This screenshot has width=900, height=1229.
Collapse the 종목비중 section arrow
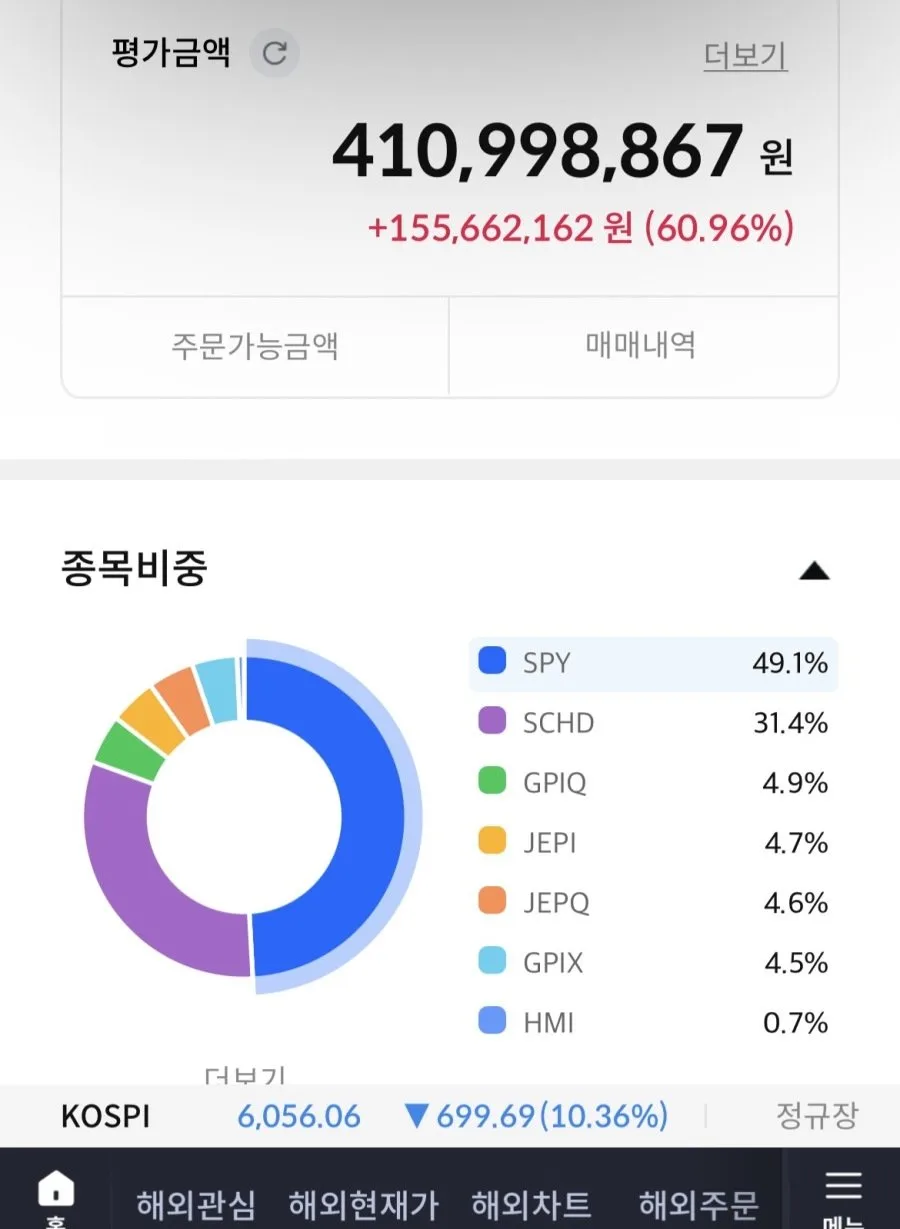pos(815,571)
